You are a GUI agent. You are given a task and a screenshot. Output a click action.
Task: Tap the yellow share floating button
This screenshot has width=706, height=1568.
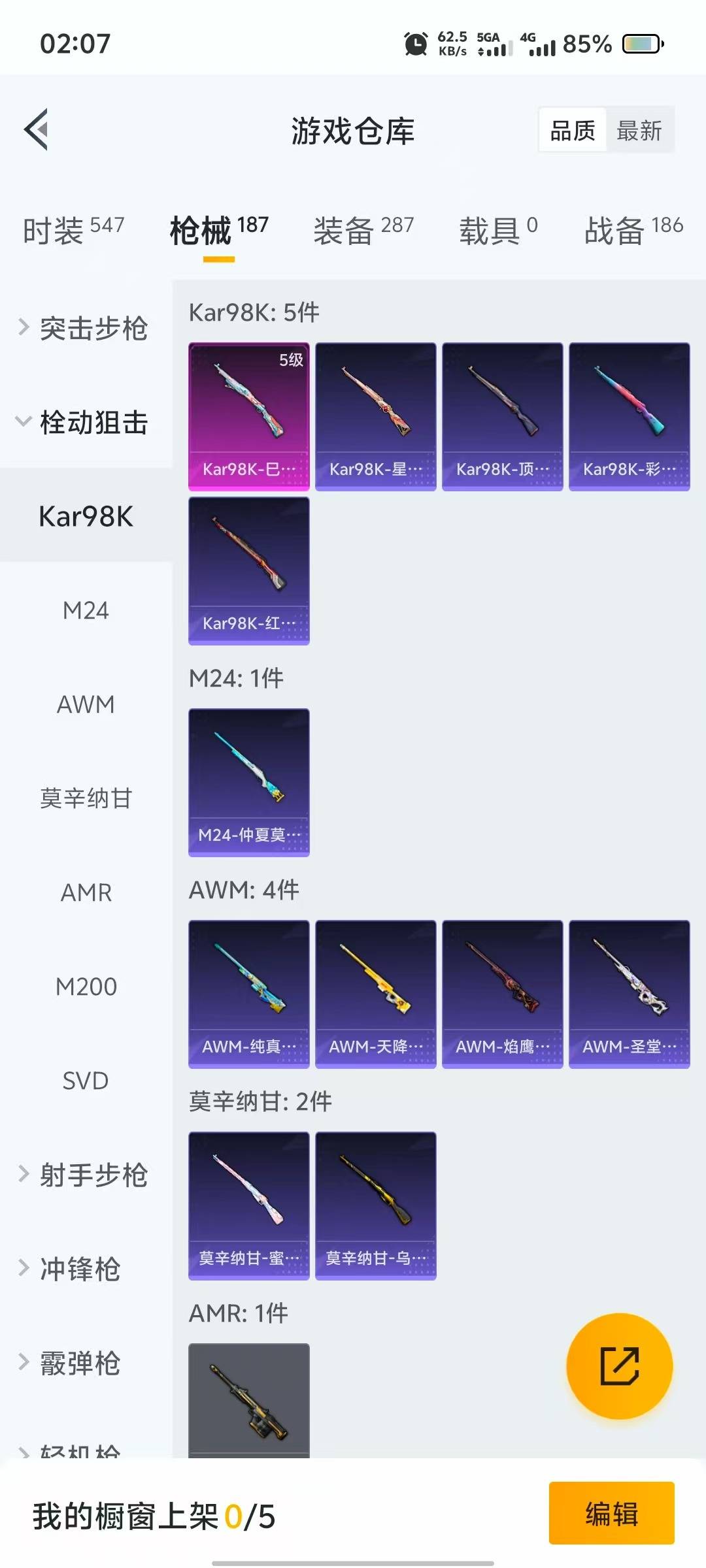[x=619, y=1366]
